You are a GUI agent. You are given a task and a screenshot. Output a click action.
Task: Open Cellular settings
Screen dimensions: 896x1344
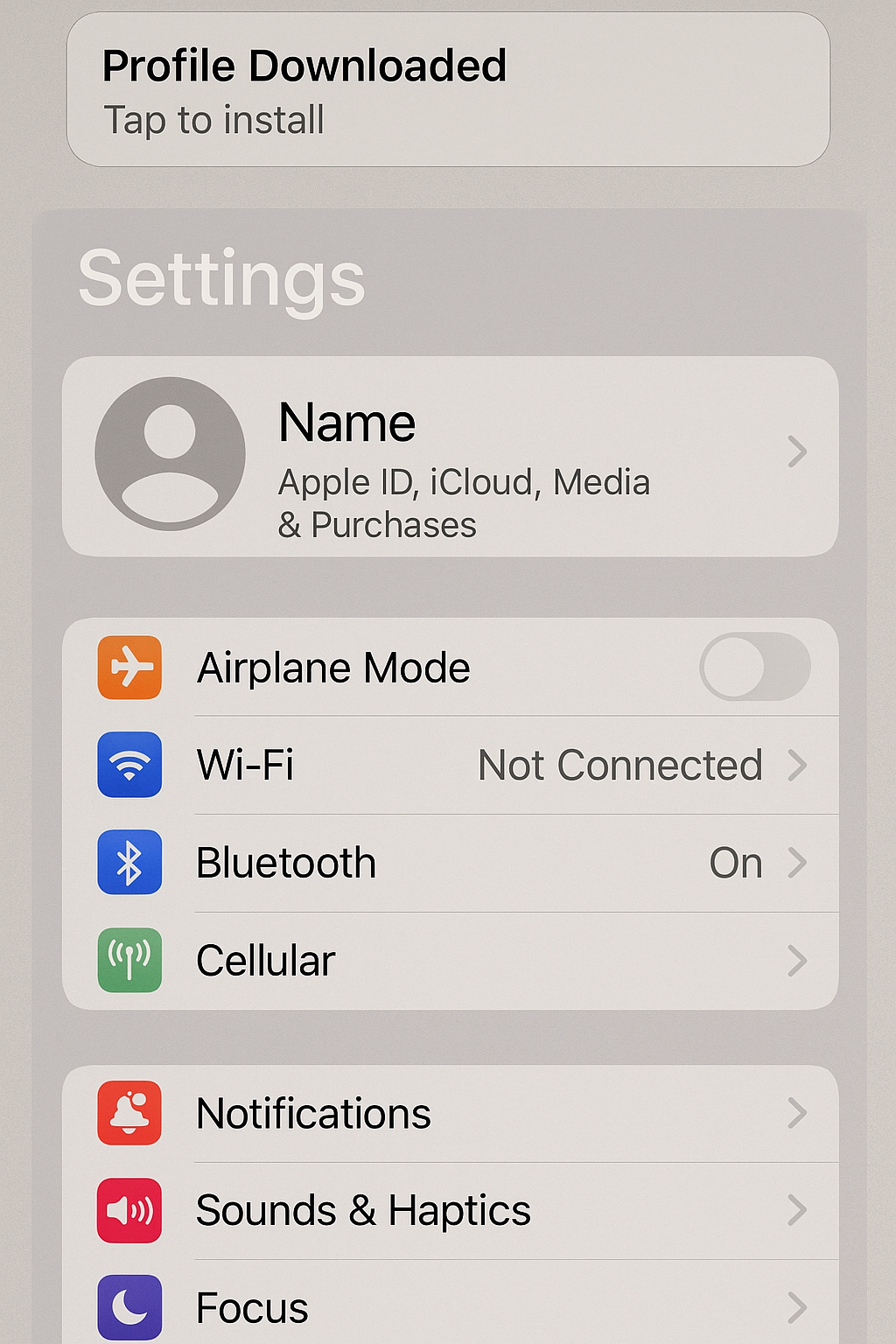point(450,961)
